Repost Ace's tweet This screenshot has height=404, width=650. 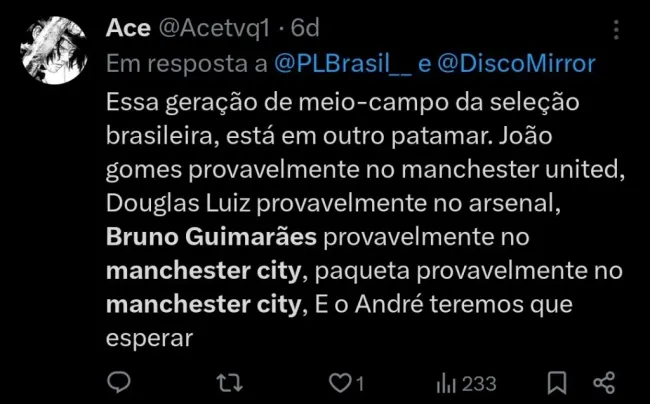pyautogui.click(x=231, y=382)
